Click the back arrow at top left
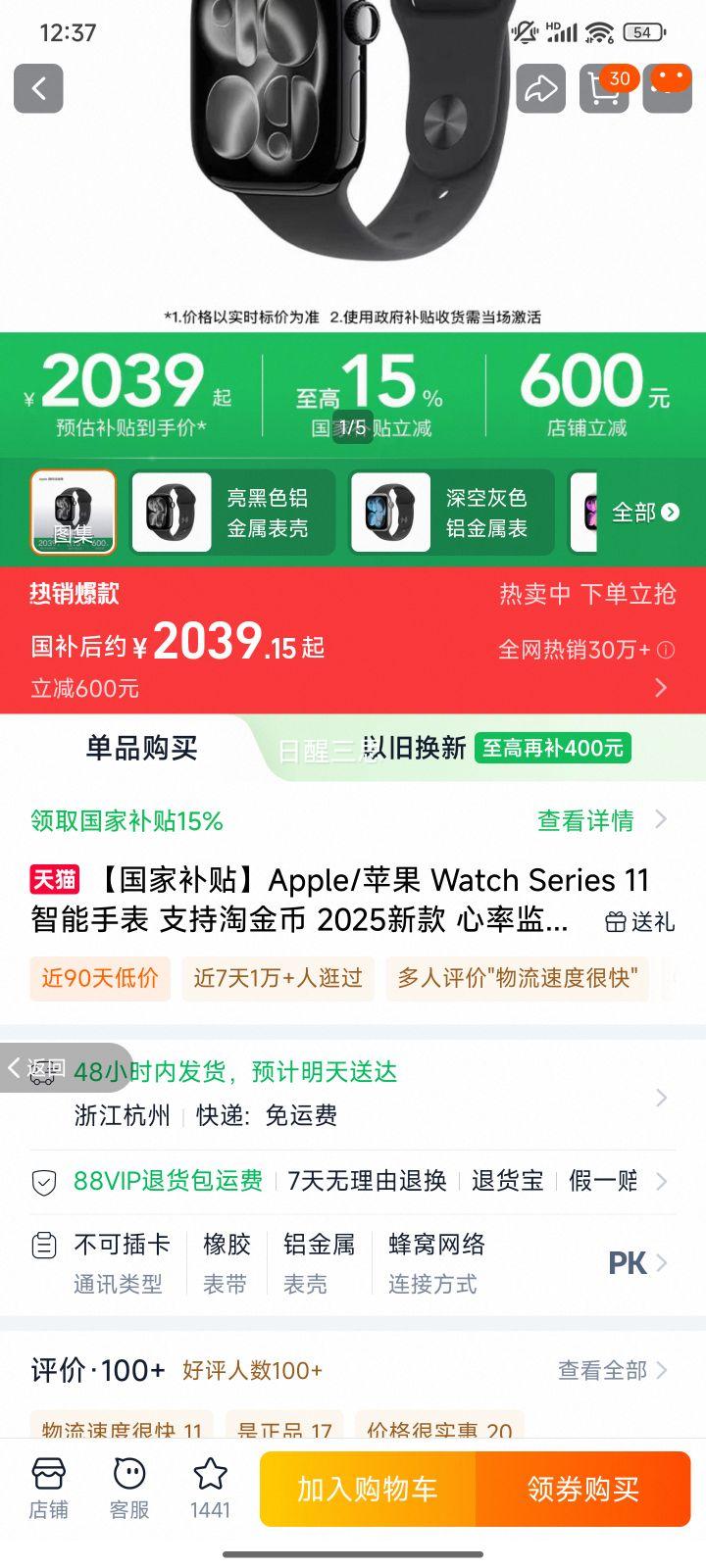 [37, 88]
